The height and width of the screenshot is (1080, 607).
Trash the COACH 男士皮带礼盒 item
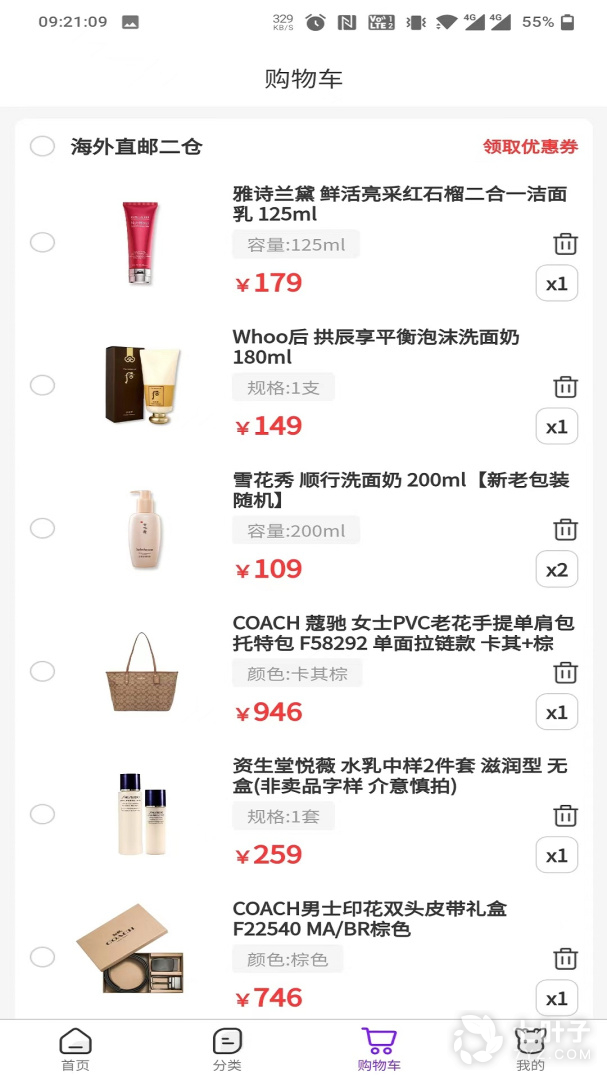coord(566,959)
